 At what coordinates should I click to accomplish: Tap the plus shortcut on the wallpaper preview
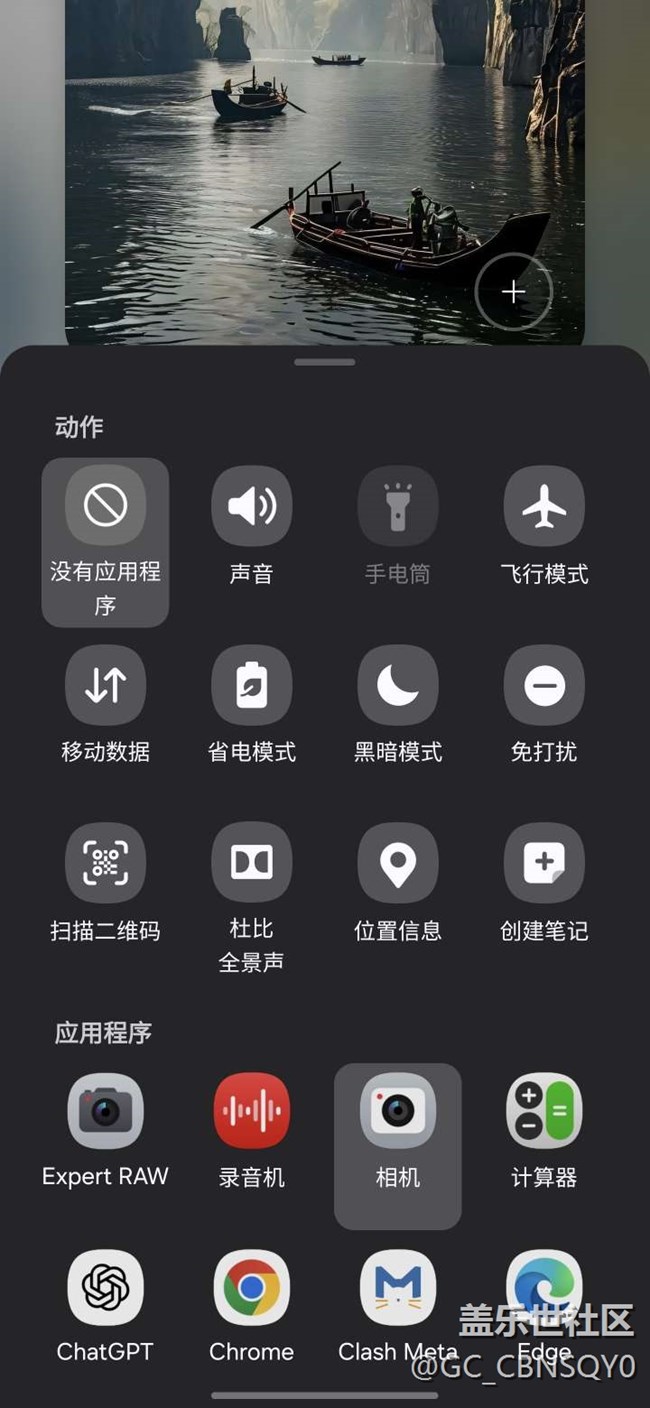(x=513, y=292)
